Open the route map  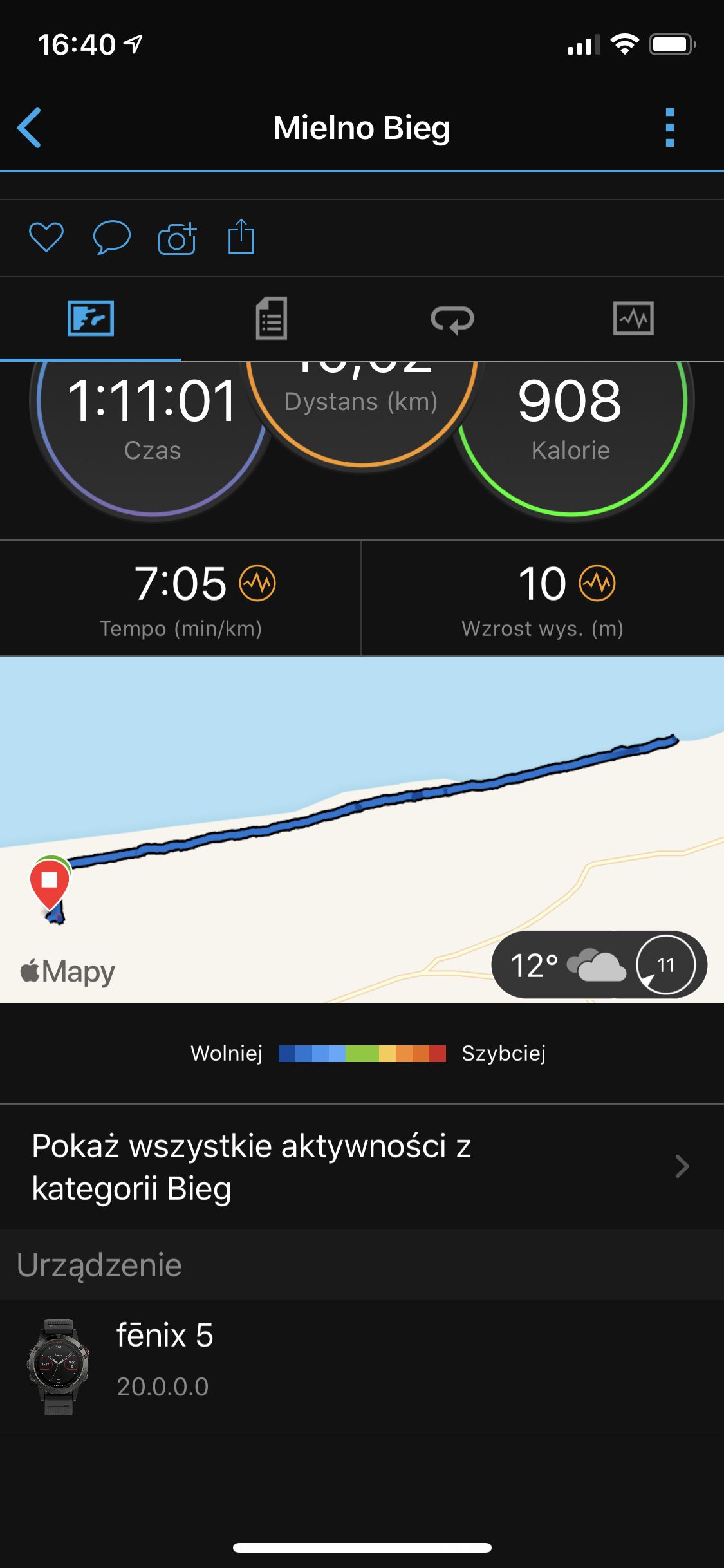click(362, 829)
